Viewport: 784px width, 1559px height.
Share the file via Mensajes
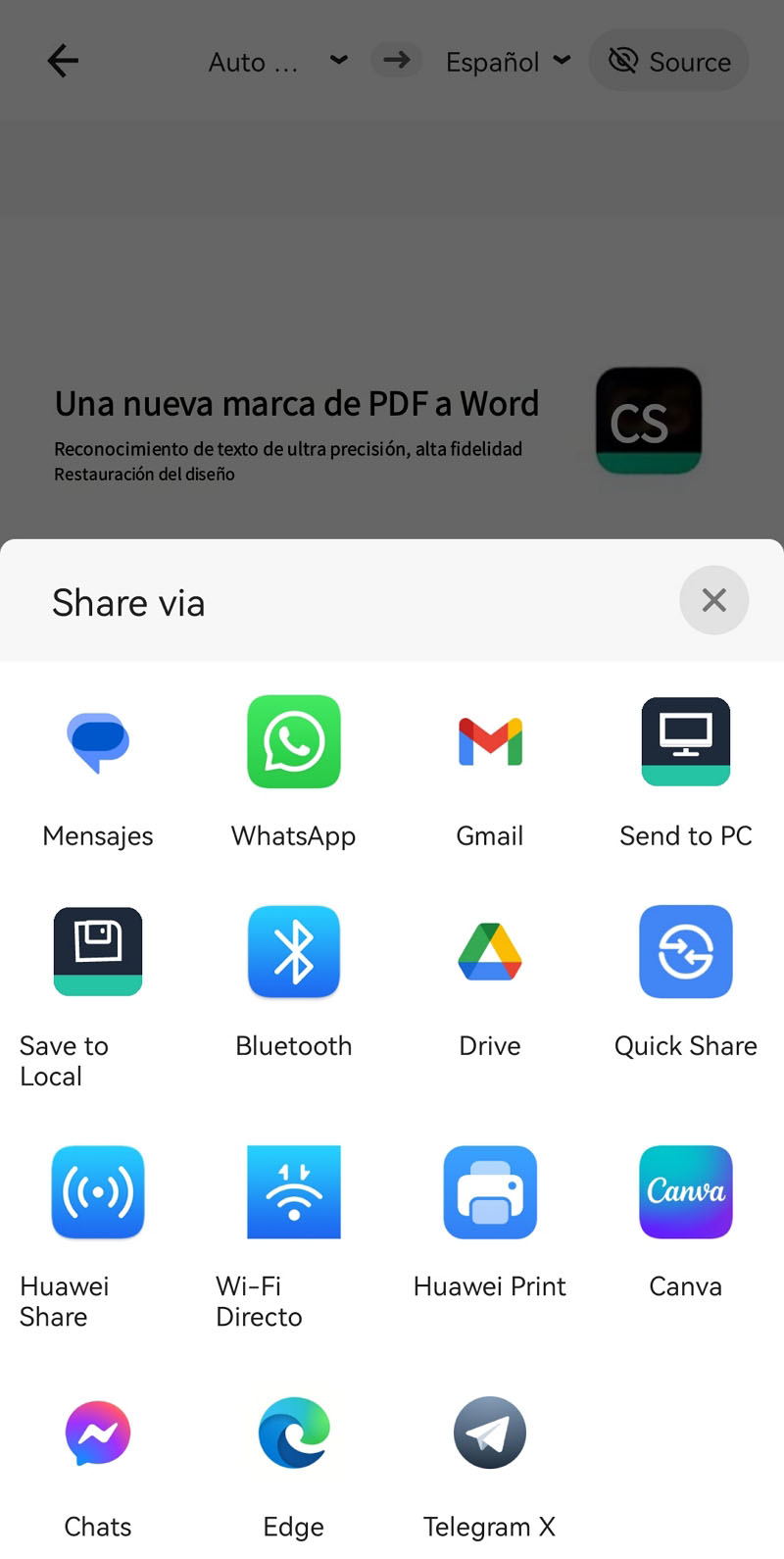(x=97, y=742)
